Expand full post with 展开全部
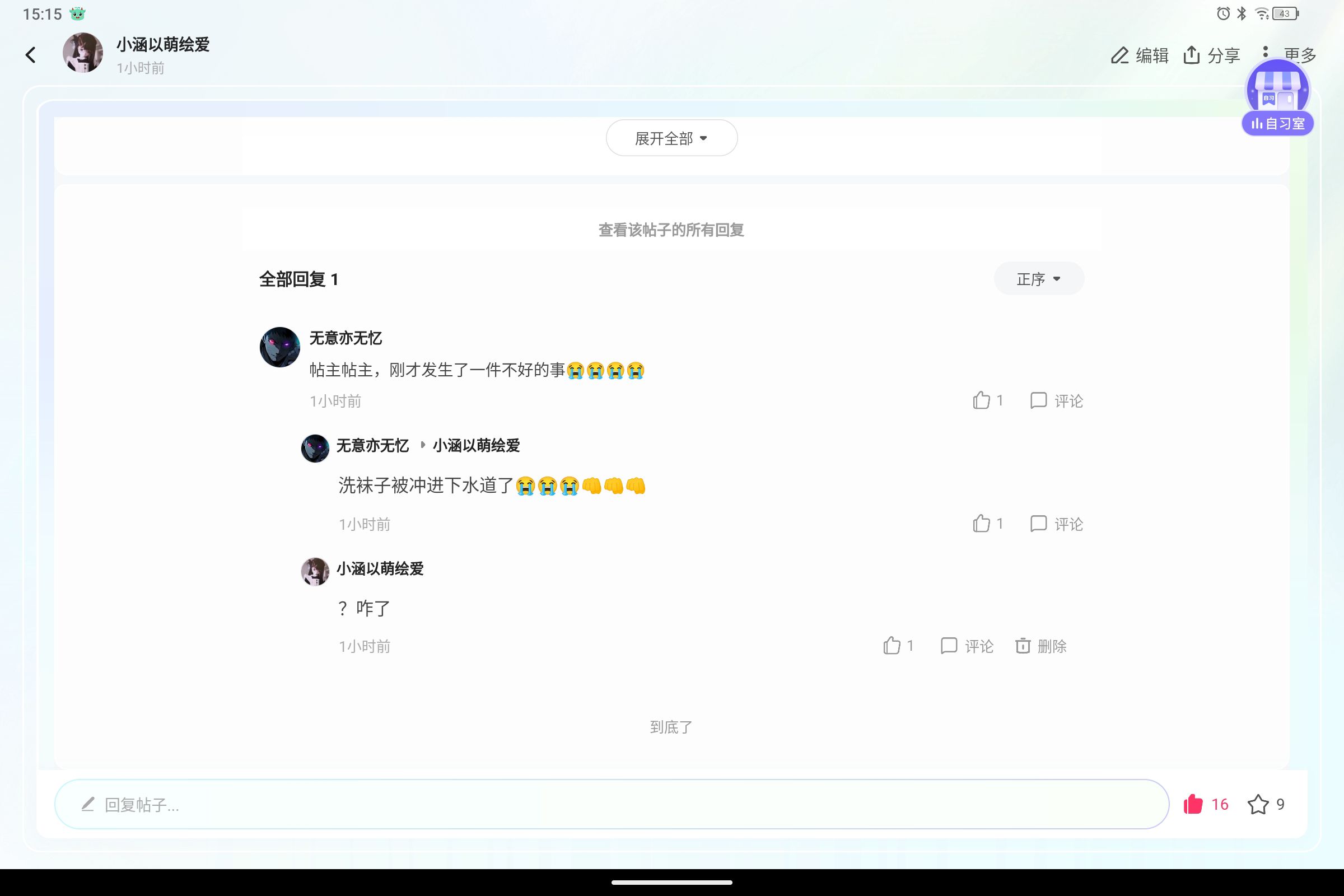 click(x=671, y=138)
